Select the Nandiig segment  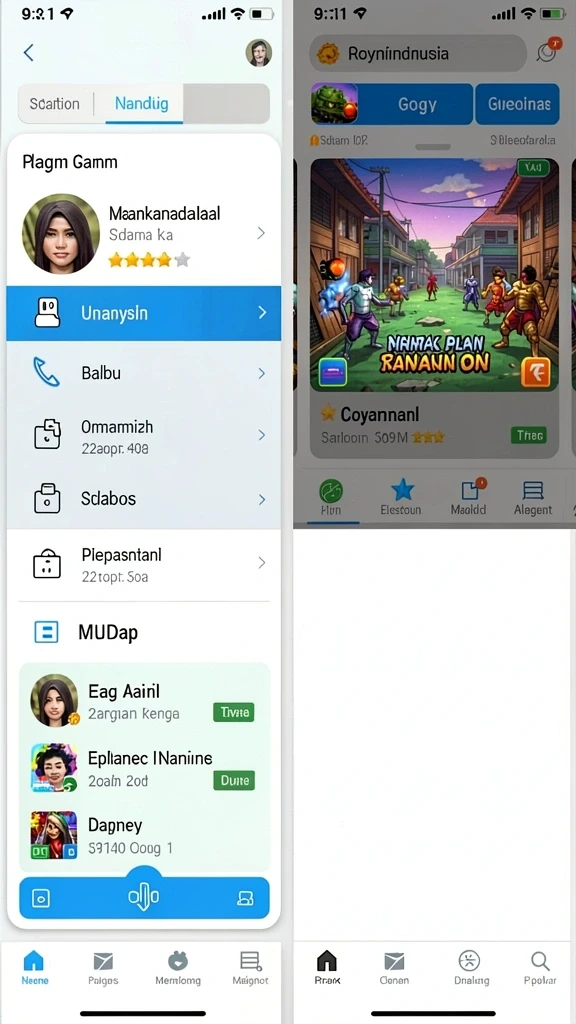pos(142,103)
